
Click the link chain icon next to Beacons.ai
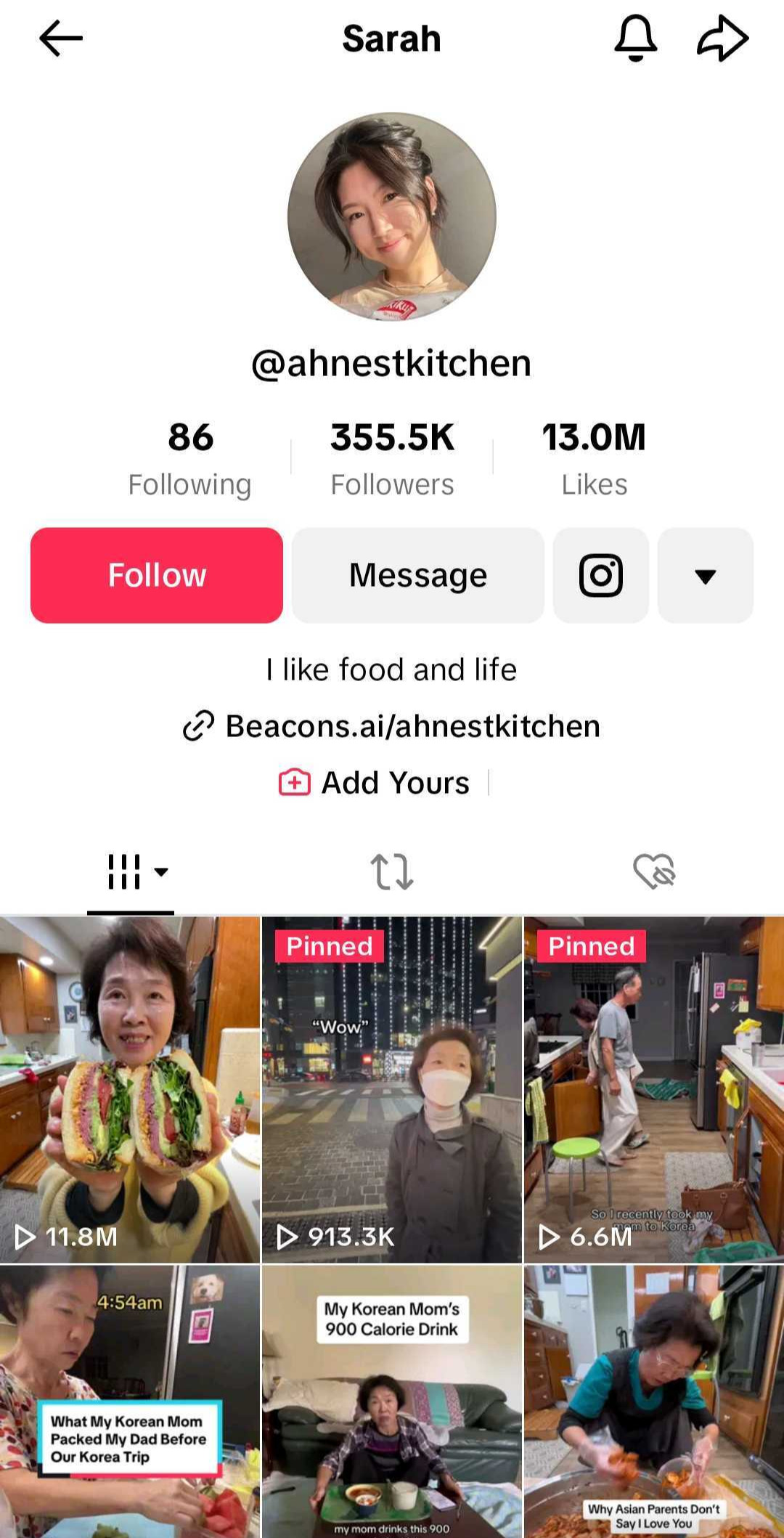tap(197, 725)
